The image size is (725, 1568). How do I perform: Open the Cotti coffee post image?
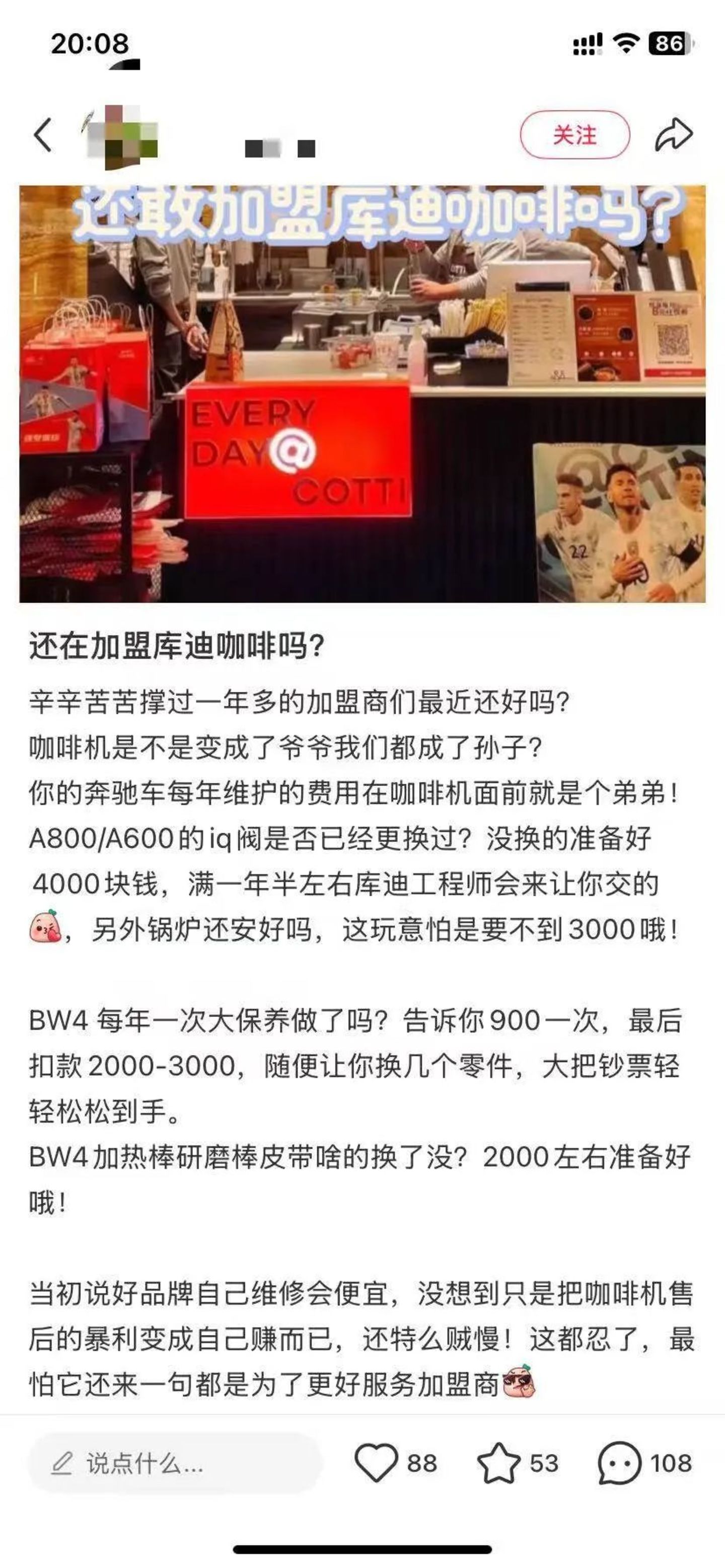362,394
